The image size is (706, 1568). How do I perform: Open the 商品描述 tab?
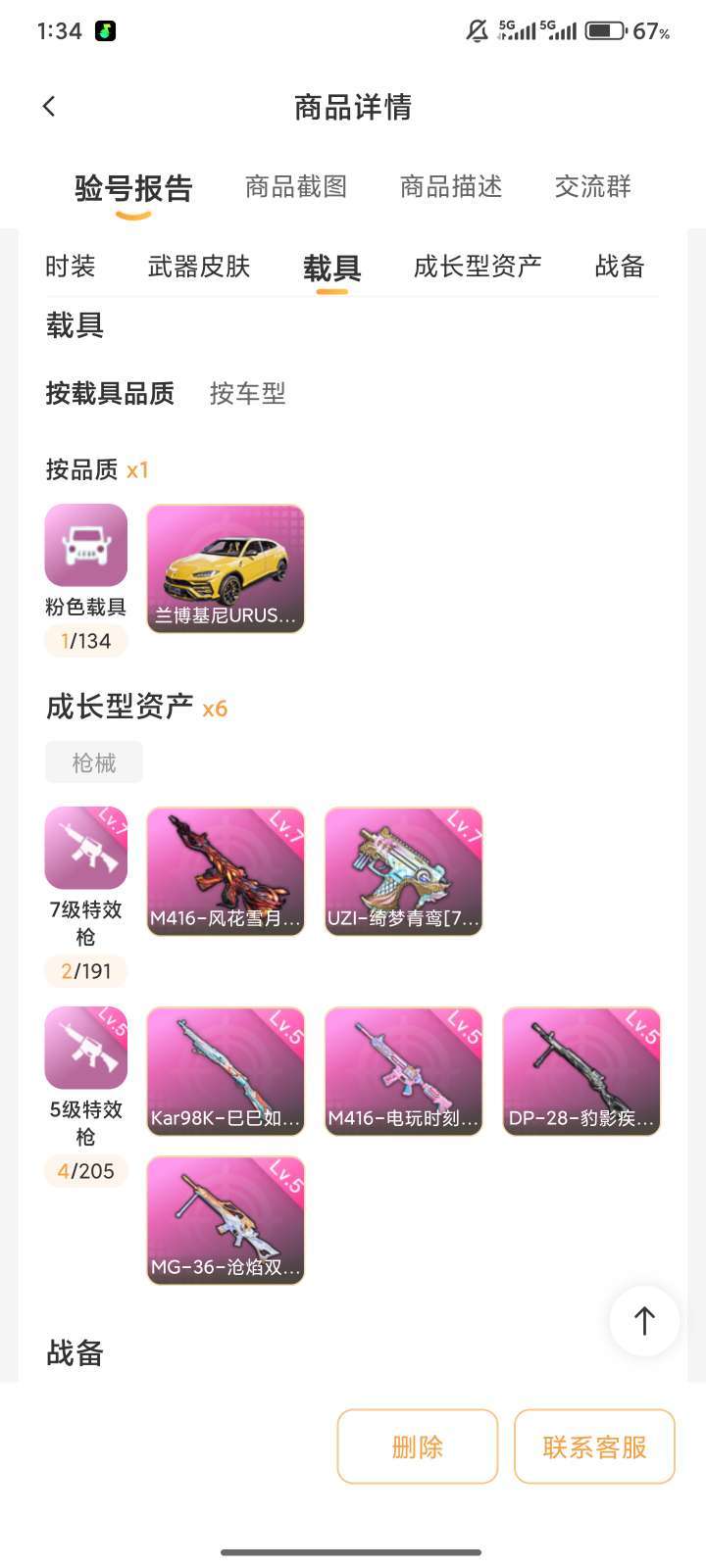tap(451, 186)
